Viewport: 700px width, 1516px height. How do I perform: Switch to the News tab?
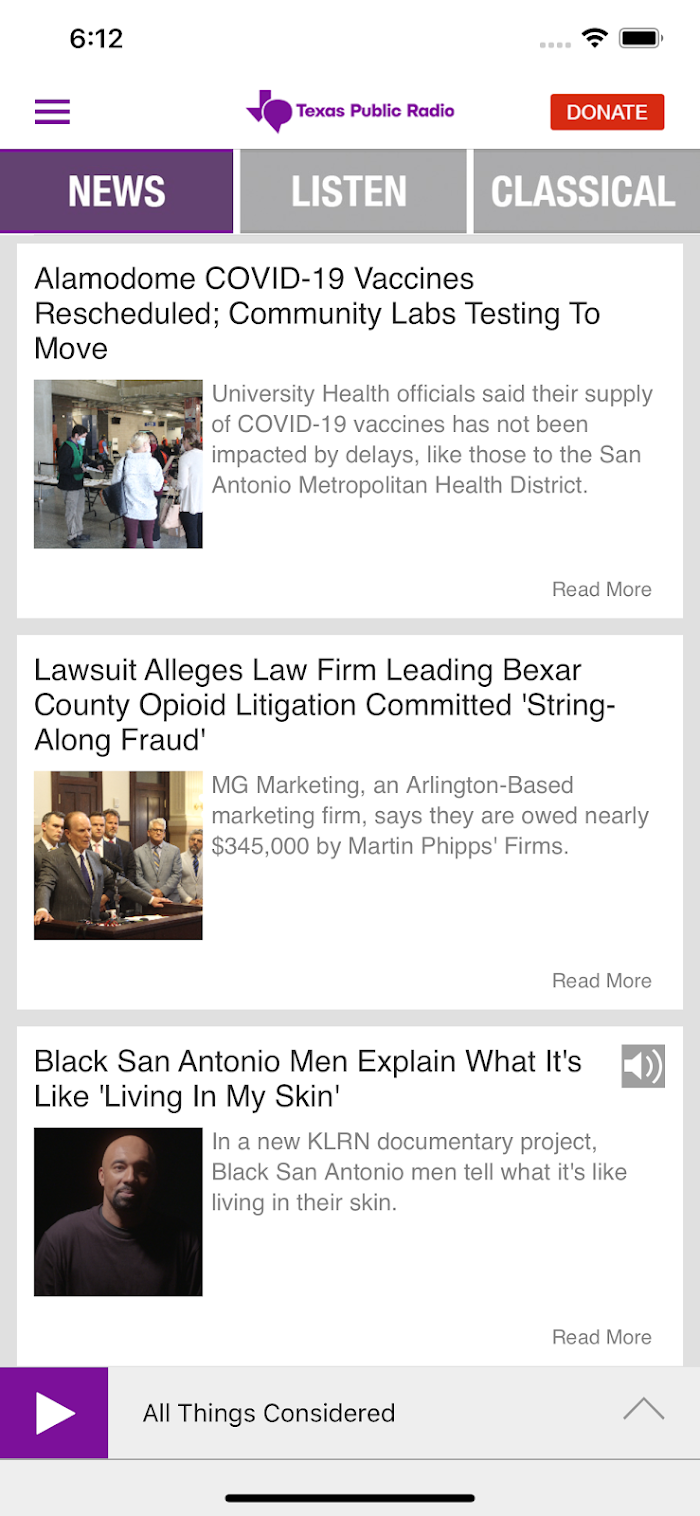(116, 191)
